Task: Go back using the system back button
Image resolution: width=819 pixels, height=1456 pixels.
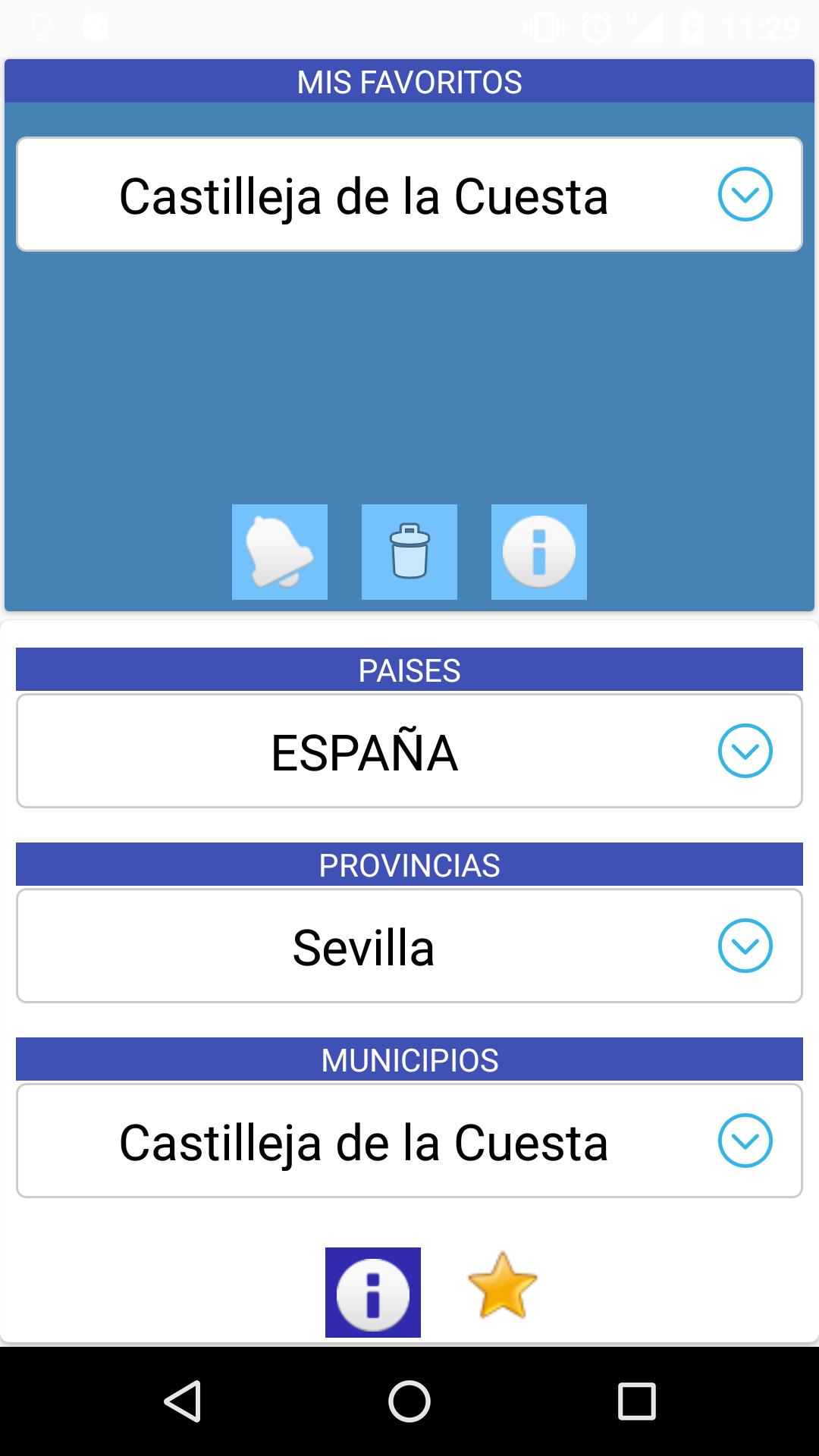Action: pos(182,1401)
